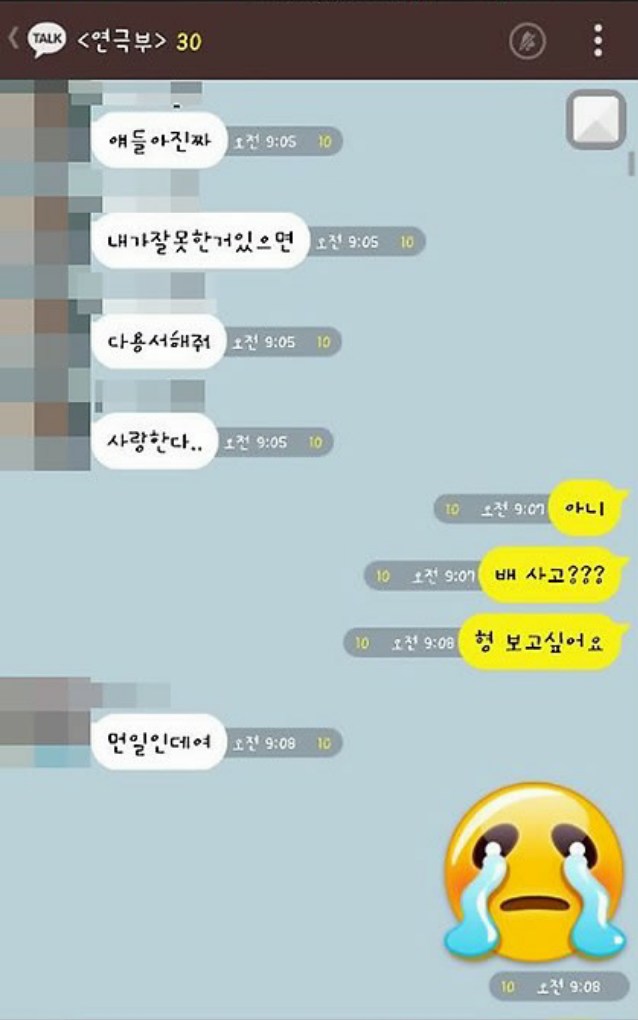Toggle the chat notification mute icon
Screen dimensions: 638x1020
(527, 41)
